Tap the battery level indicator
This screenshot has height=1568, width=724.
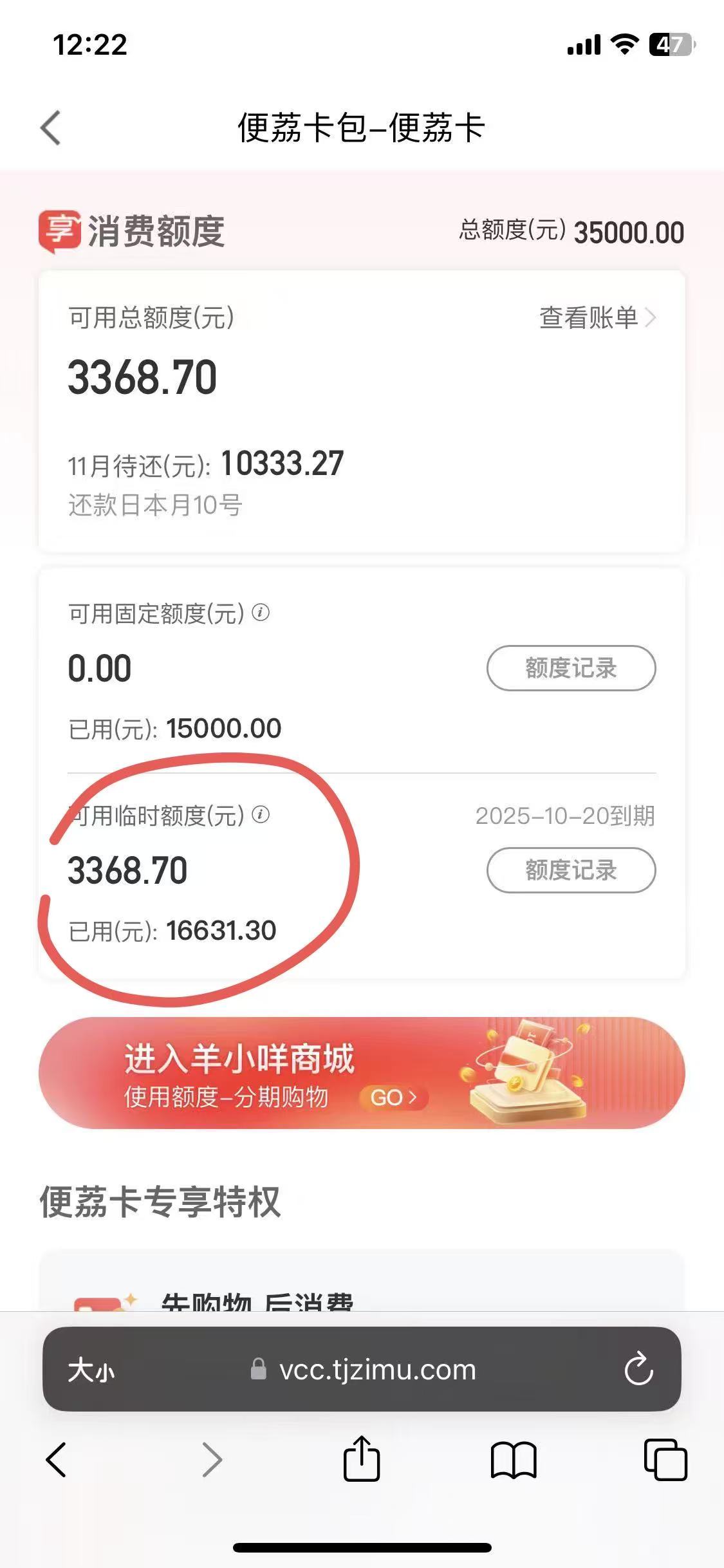(x=671, y=45)
